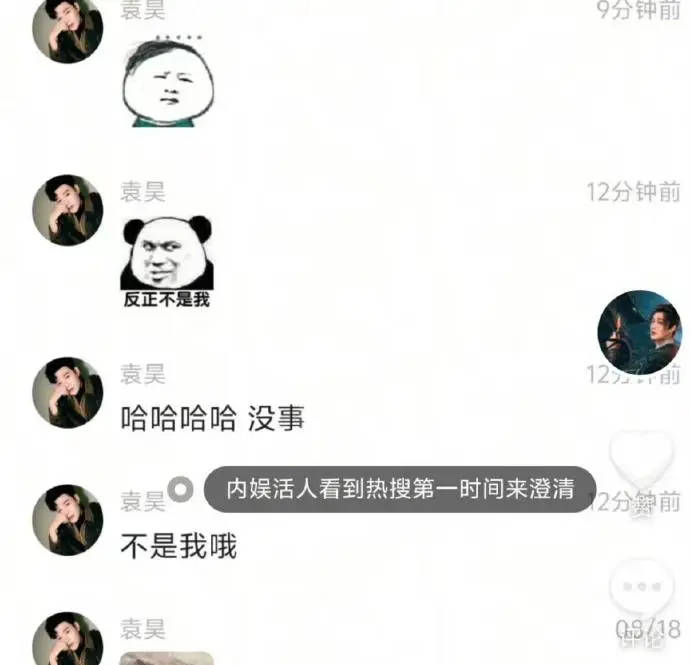Screen dimensions: 690x665
Task: Open the video creator's profile avatar
Action: tap(639, 332)
